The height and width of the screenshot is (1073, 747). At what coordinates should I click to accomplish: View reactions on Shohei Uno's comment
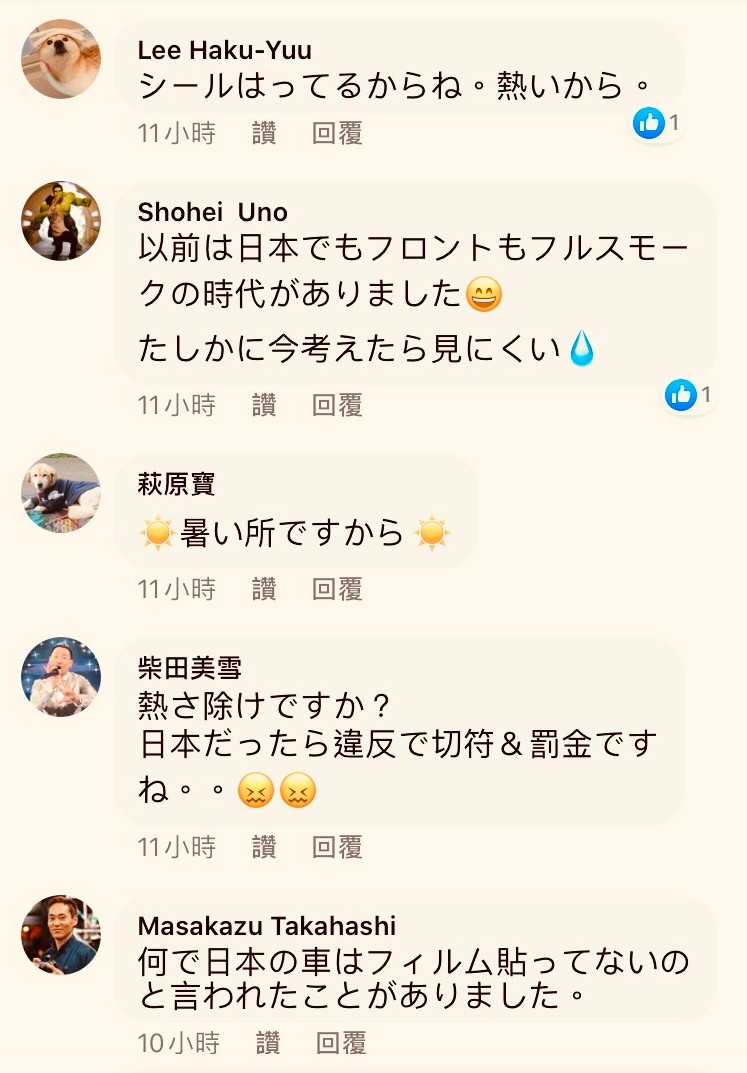tap(690, 395)
